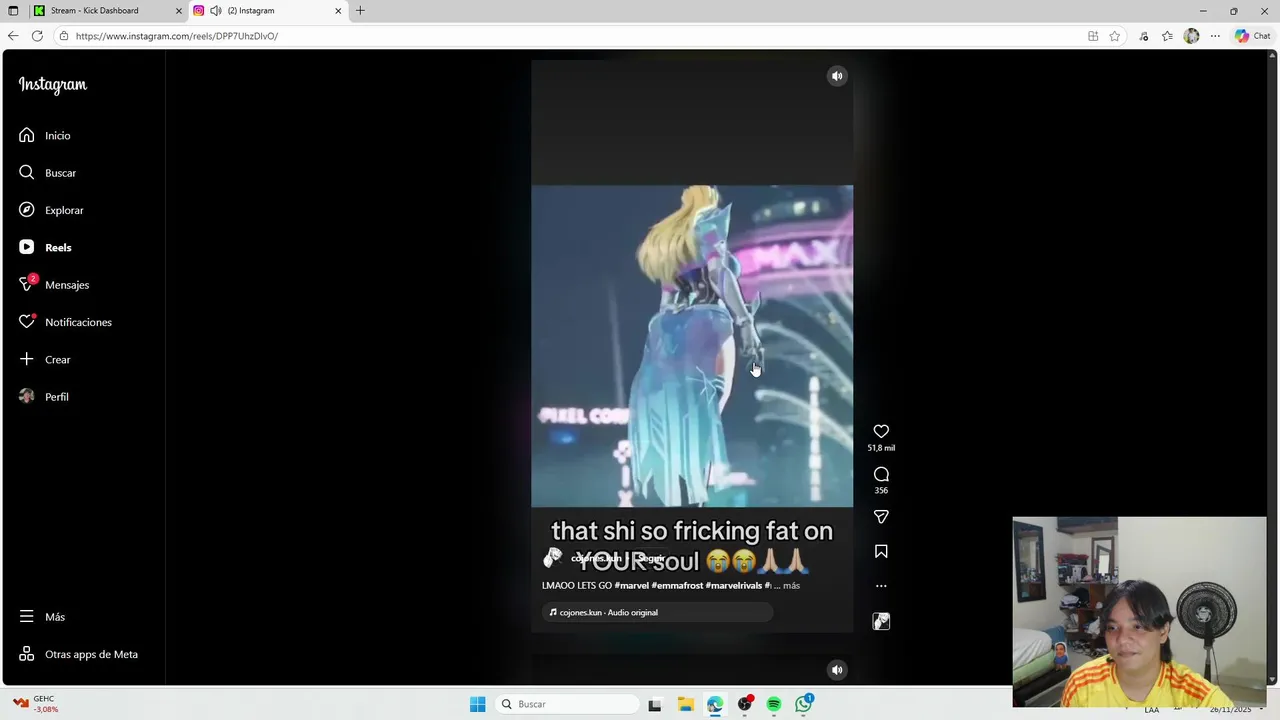Open Otras apps de Meta
Screen dimensions: 1280x720
pos(90,654)
